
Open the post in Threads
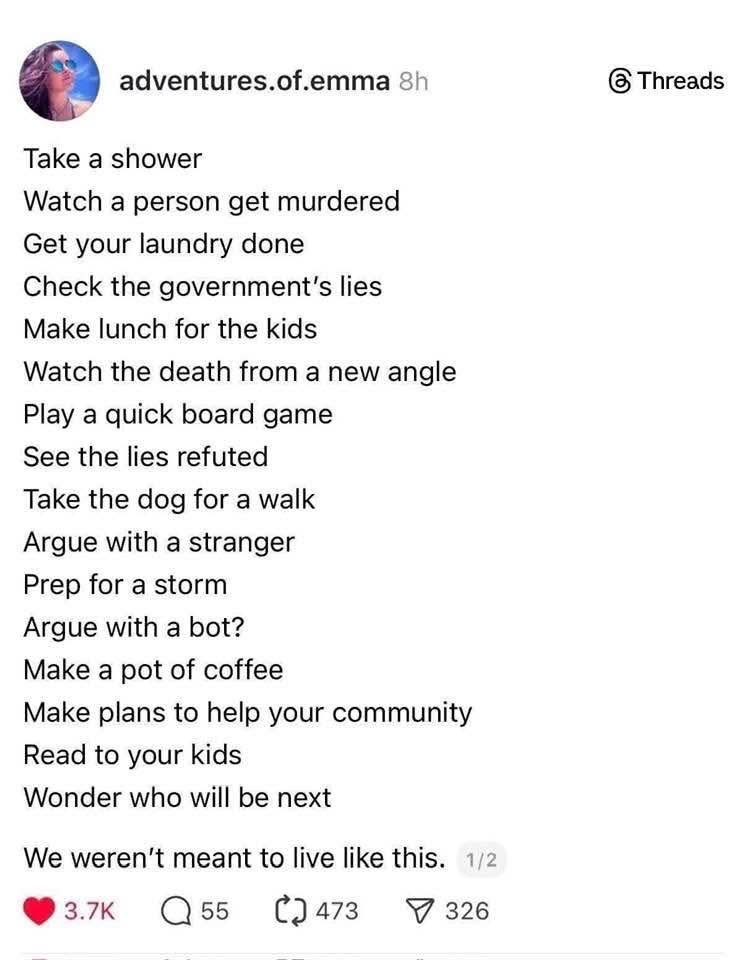pos(666,81)
